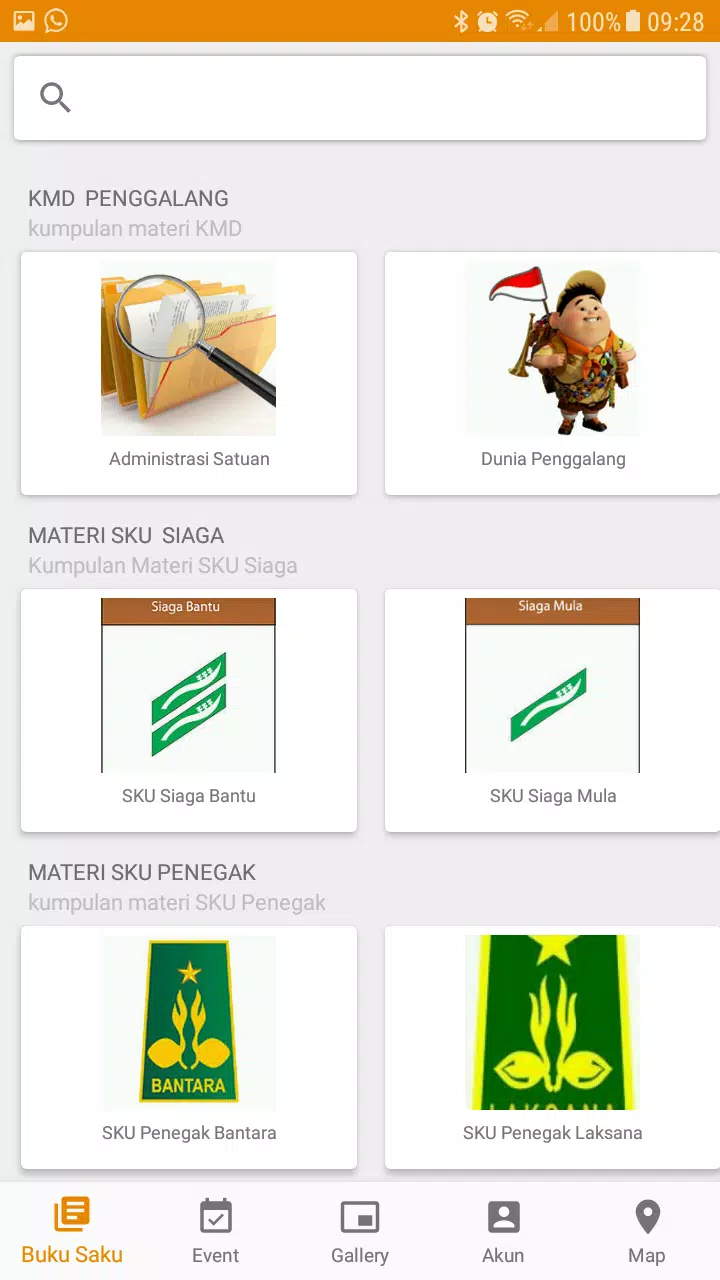This screenshot has height=1280, width=720.
Task: Open the SKU Penegak Laksana card
Action: pyautogui.click(x=552, y=1047)
